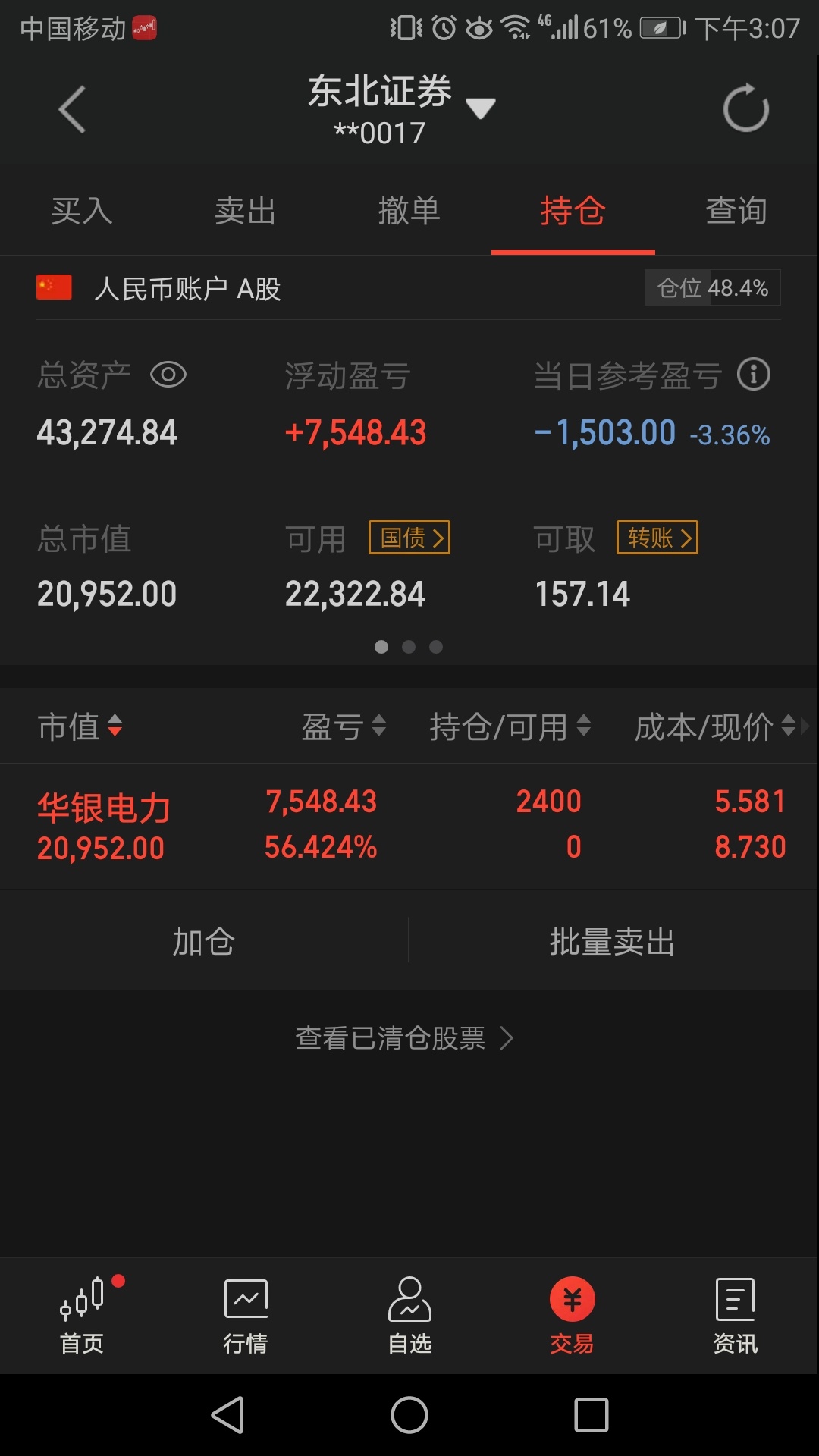Sort holdings by 盈亏
The width and height of the screenshot is (819, 1456).
[344, 726]
